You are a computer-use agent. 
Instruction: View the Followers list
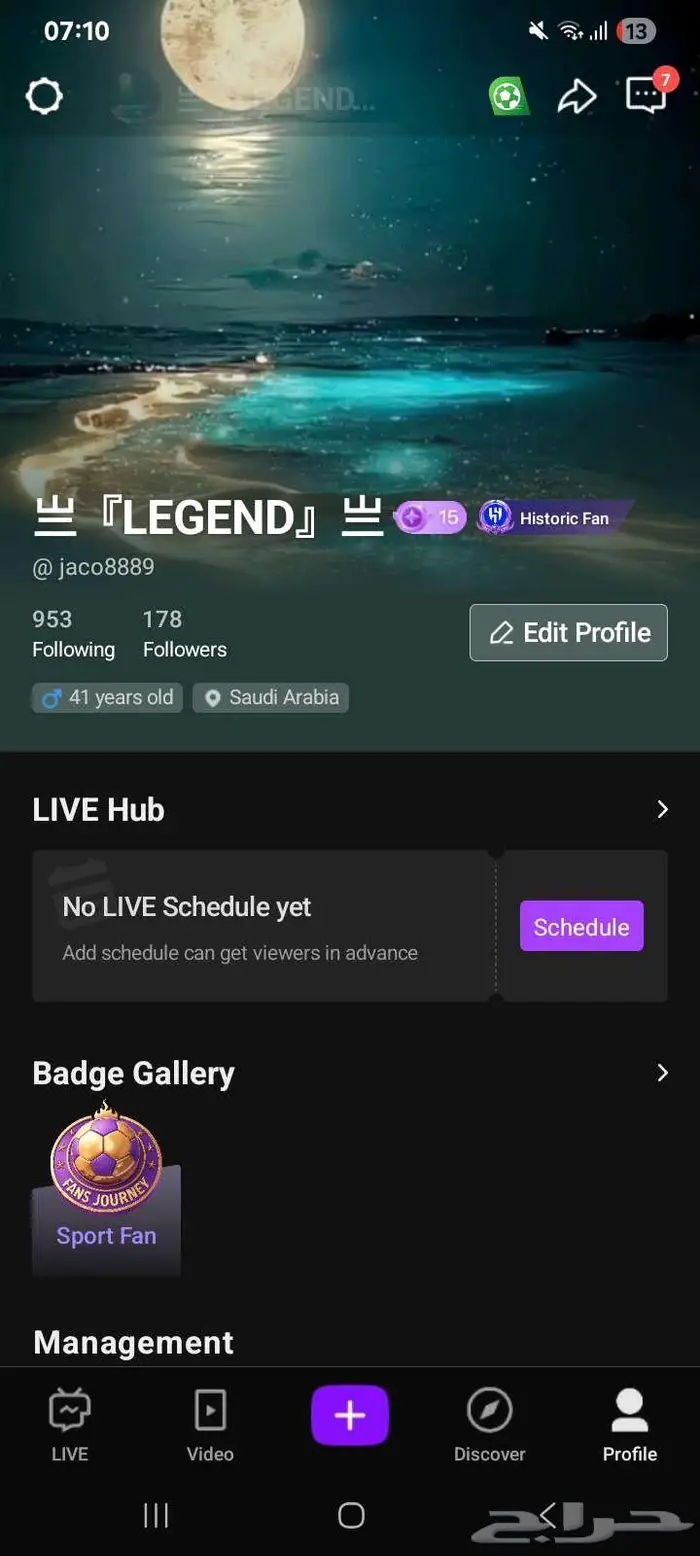pyautogui.click(x=184, y=634)
